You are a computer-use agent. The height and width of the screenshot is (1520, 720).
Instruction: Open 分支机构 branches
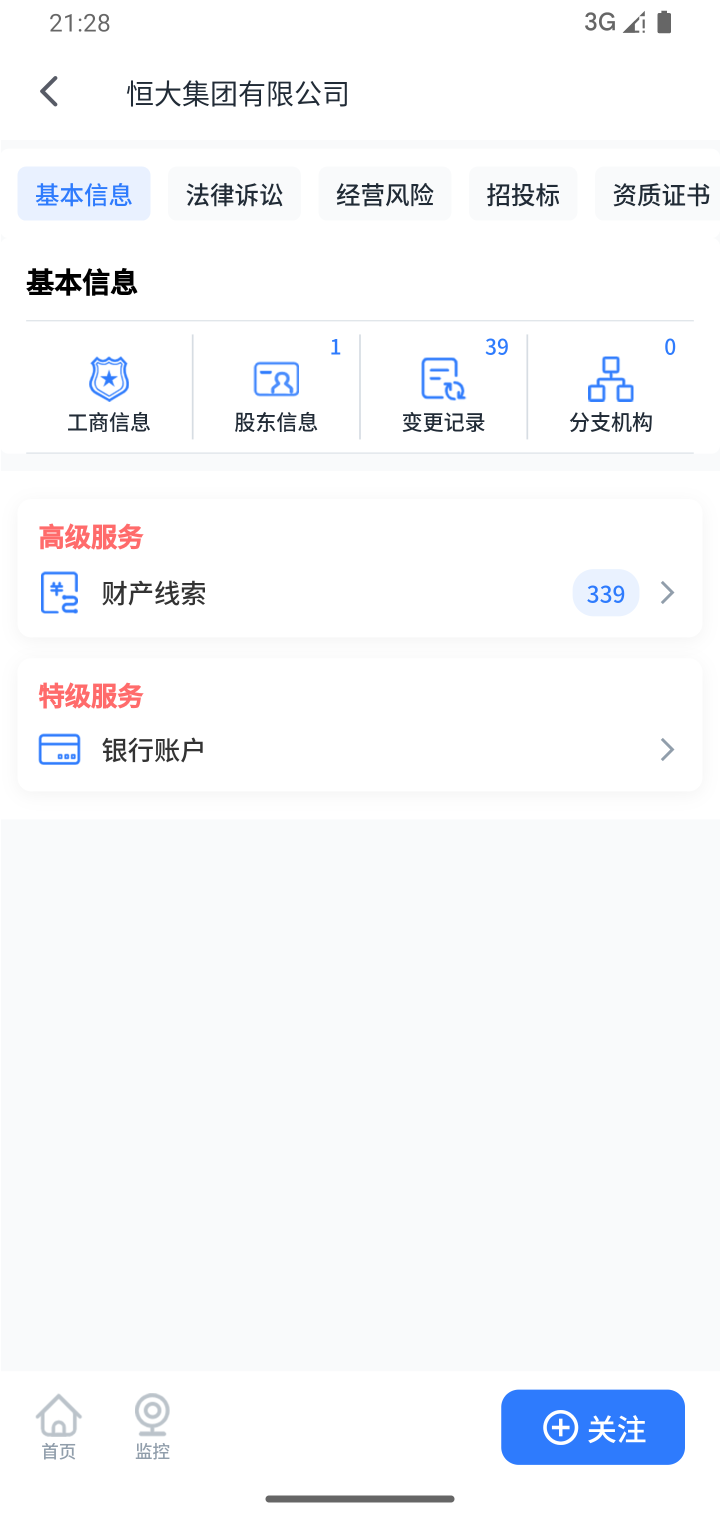(x=610, y=395)
